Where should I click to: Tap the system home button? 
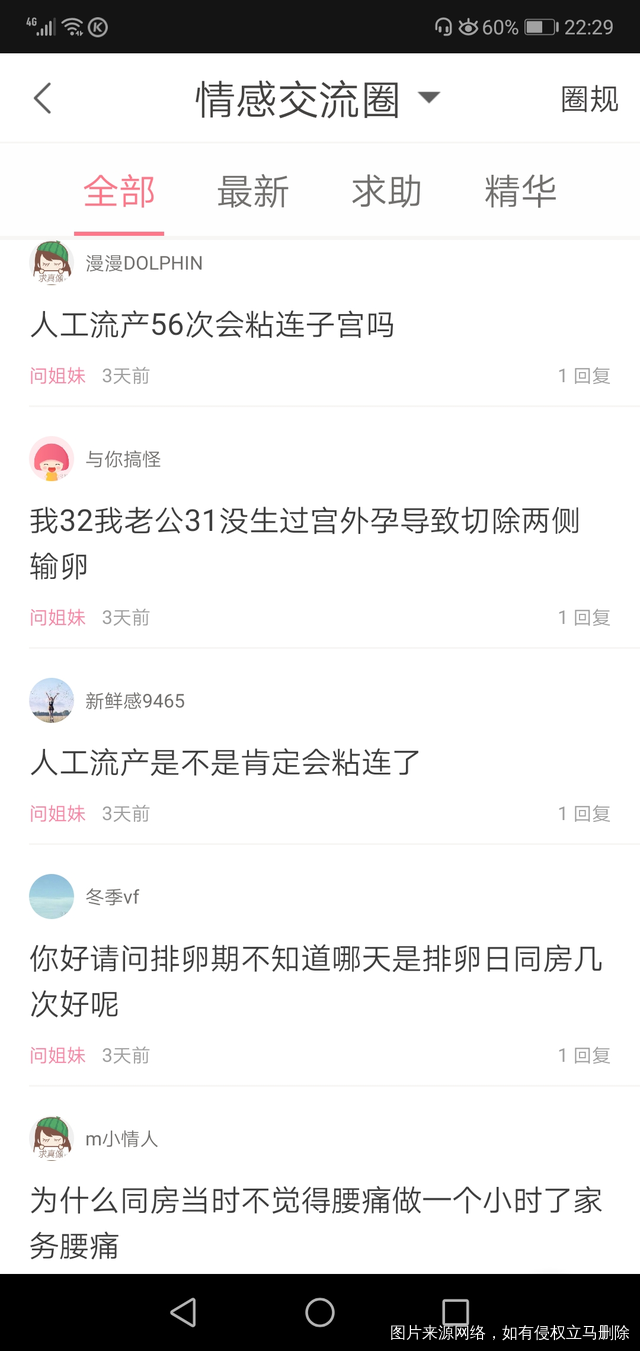tap(320, 1312)
